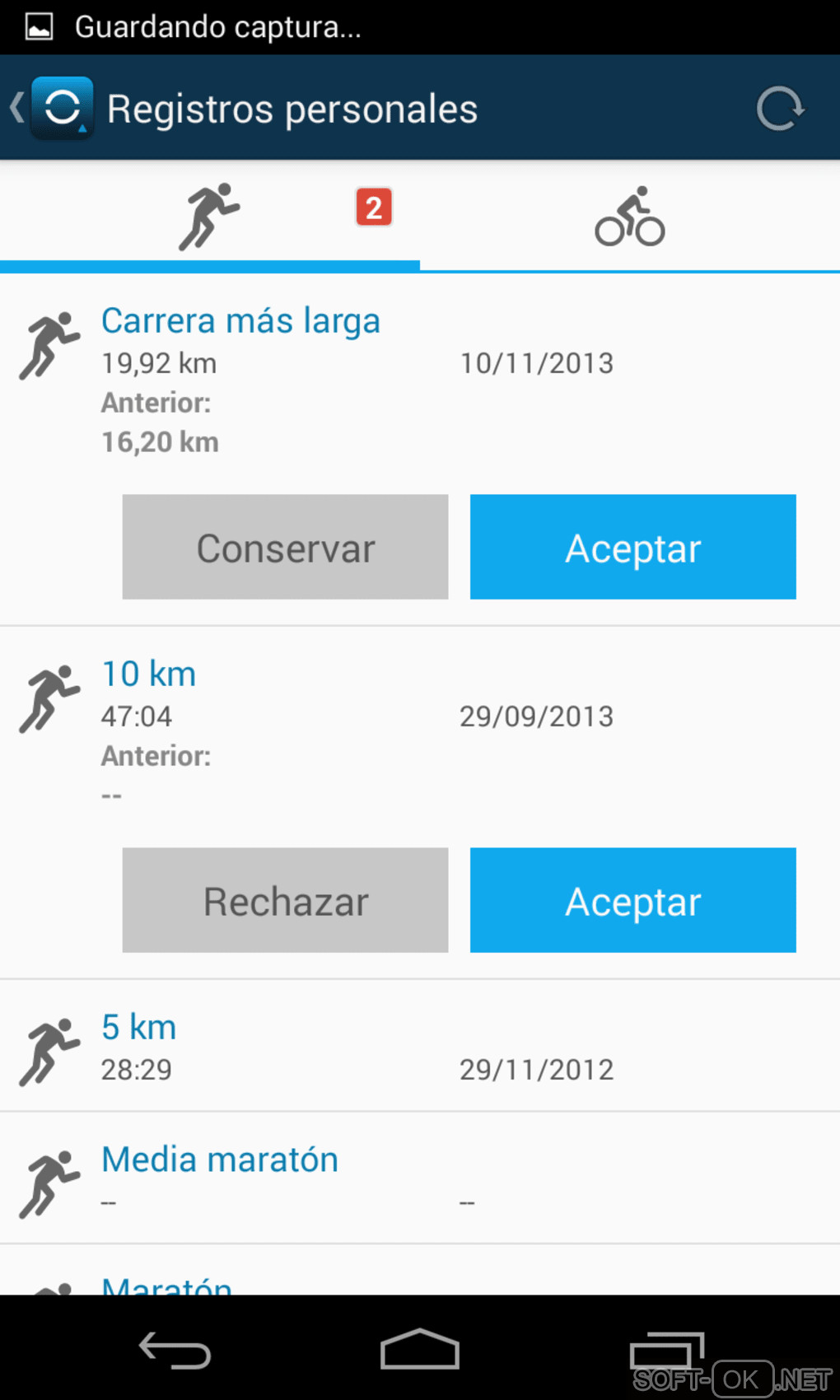Refresh personal records with sync icon
Viewport: 840px width, 1400px height.
coord(779,109)
